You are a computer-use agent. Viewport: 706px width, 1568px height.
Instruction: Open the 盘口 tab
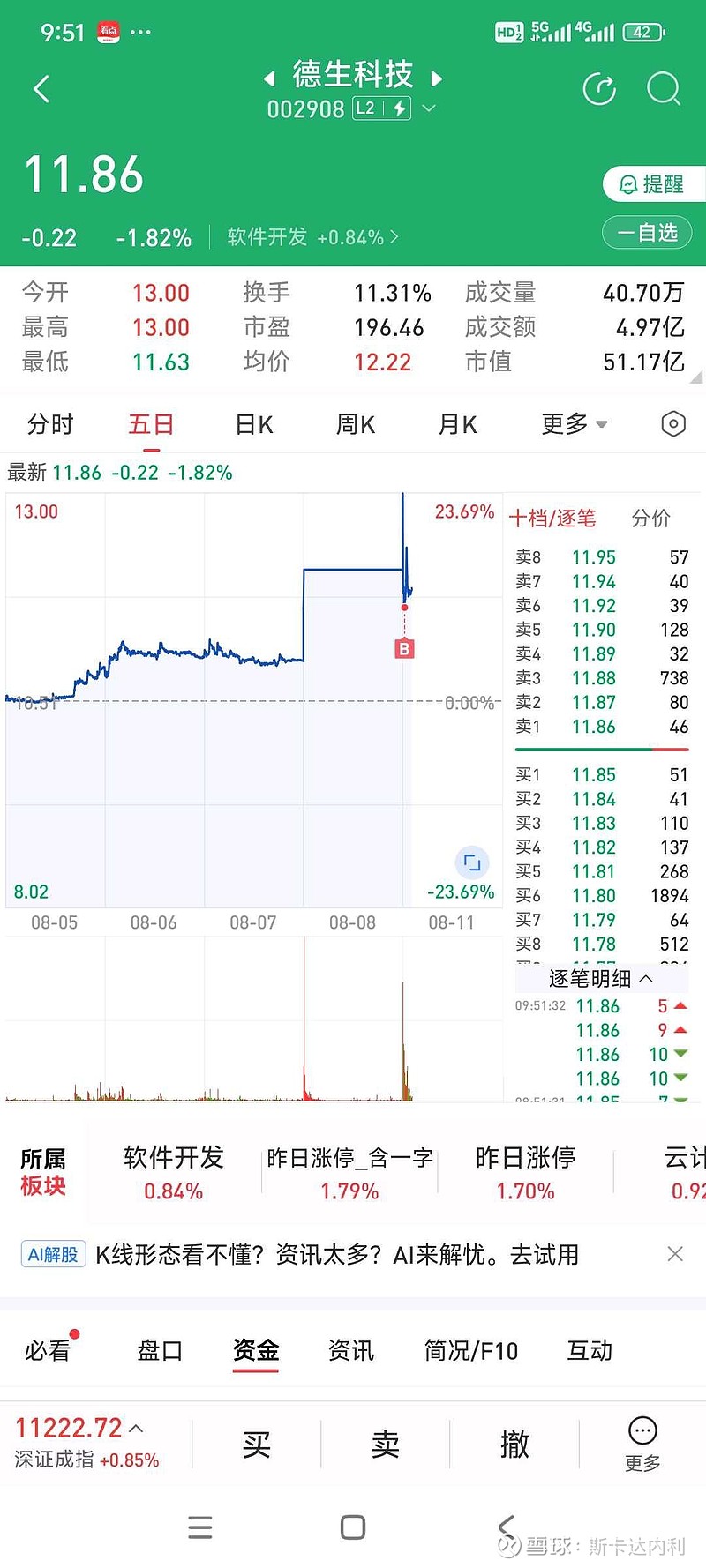point(160,1350)
